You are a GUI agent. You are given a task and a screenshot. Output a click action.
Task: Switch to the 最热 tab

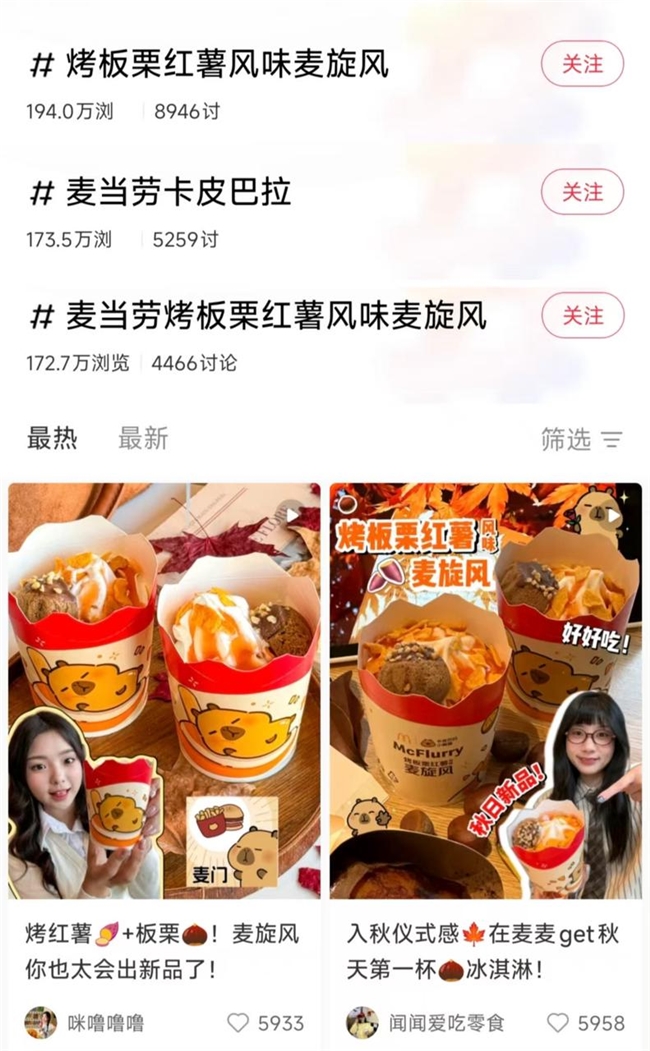point(52,438)
